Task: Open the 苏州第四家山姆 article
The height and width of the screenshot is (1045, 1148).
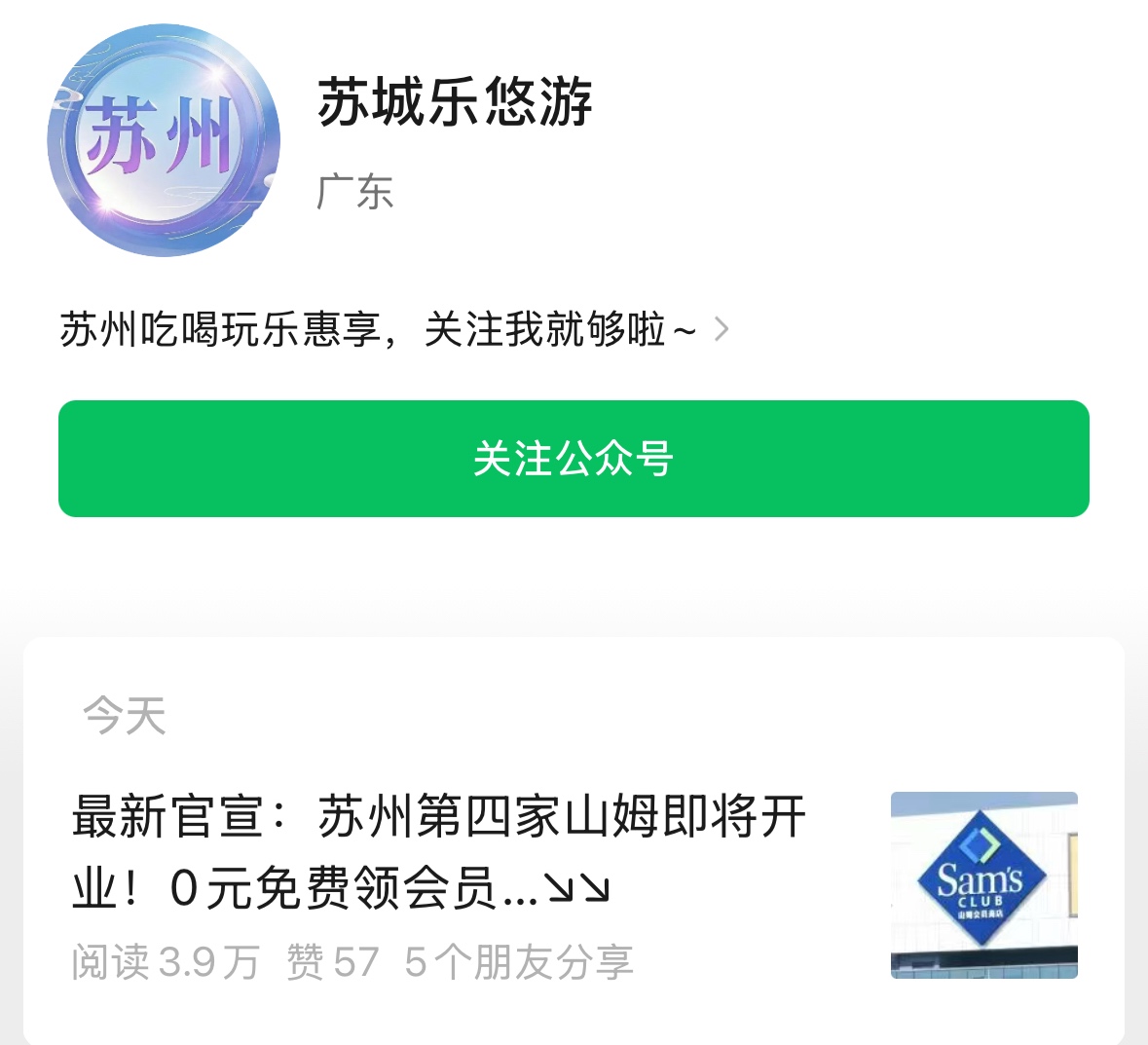Action: [x=438, y=851]
